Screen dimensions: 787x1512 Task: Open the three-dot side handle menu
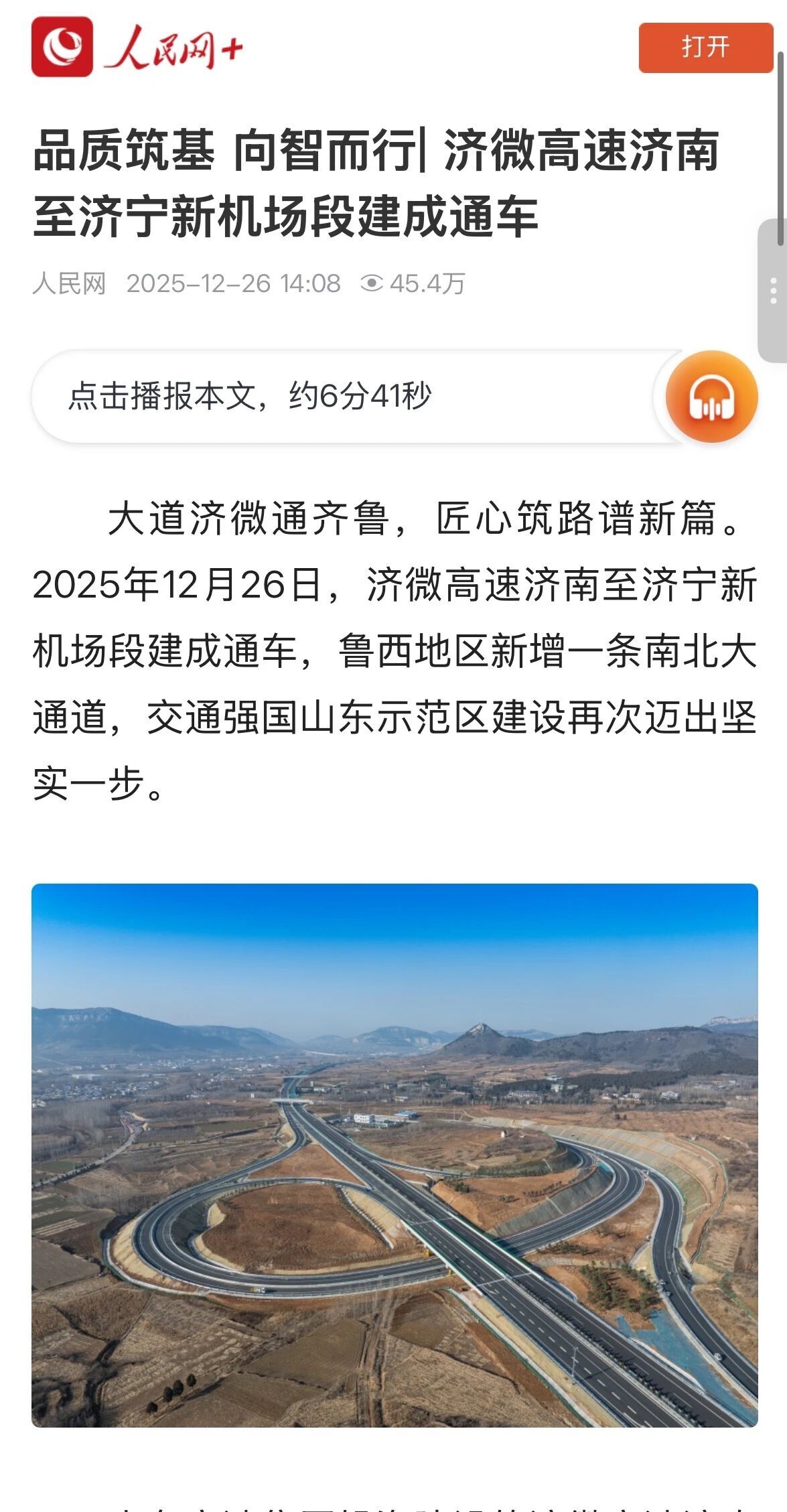(x=773, y=291)
